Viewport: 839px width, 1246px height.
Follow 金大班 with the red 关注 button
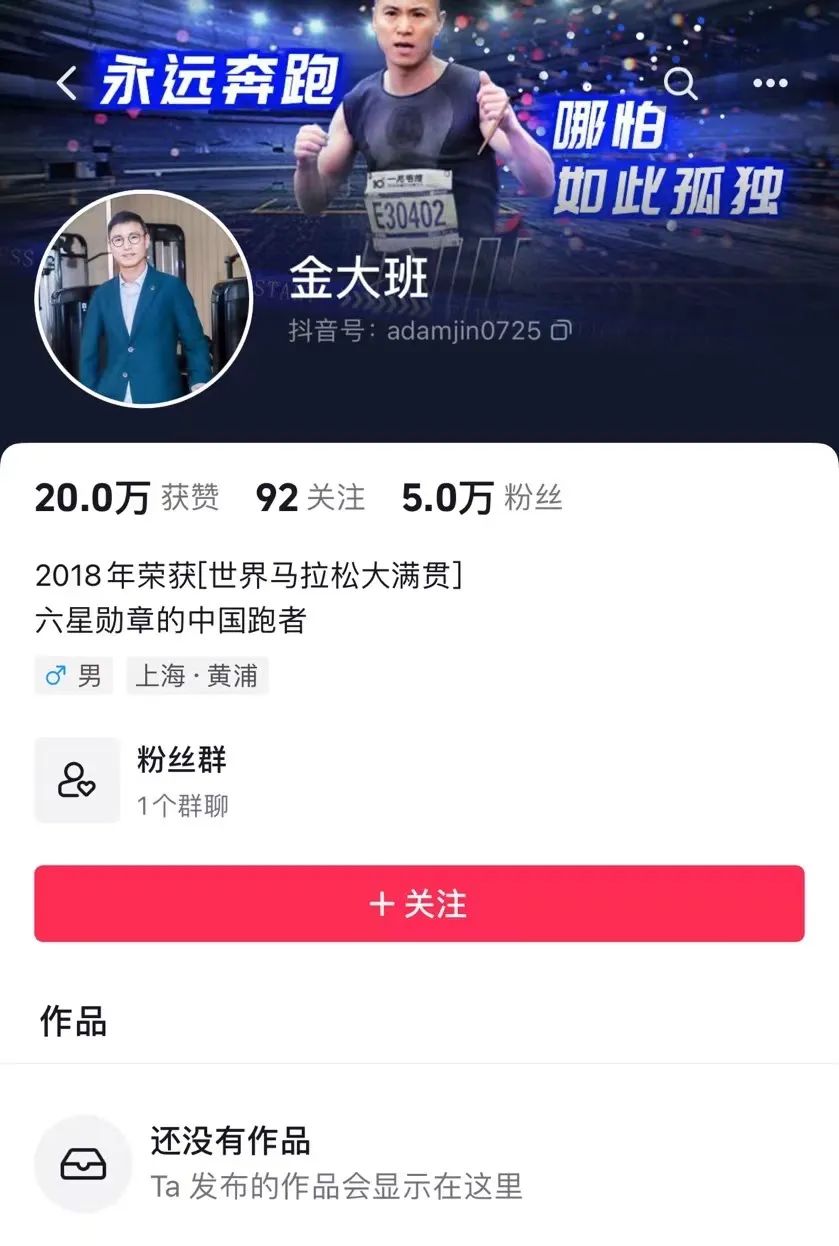pos(419,903)
